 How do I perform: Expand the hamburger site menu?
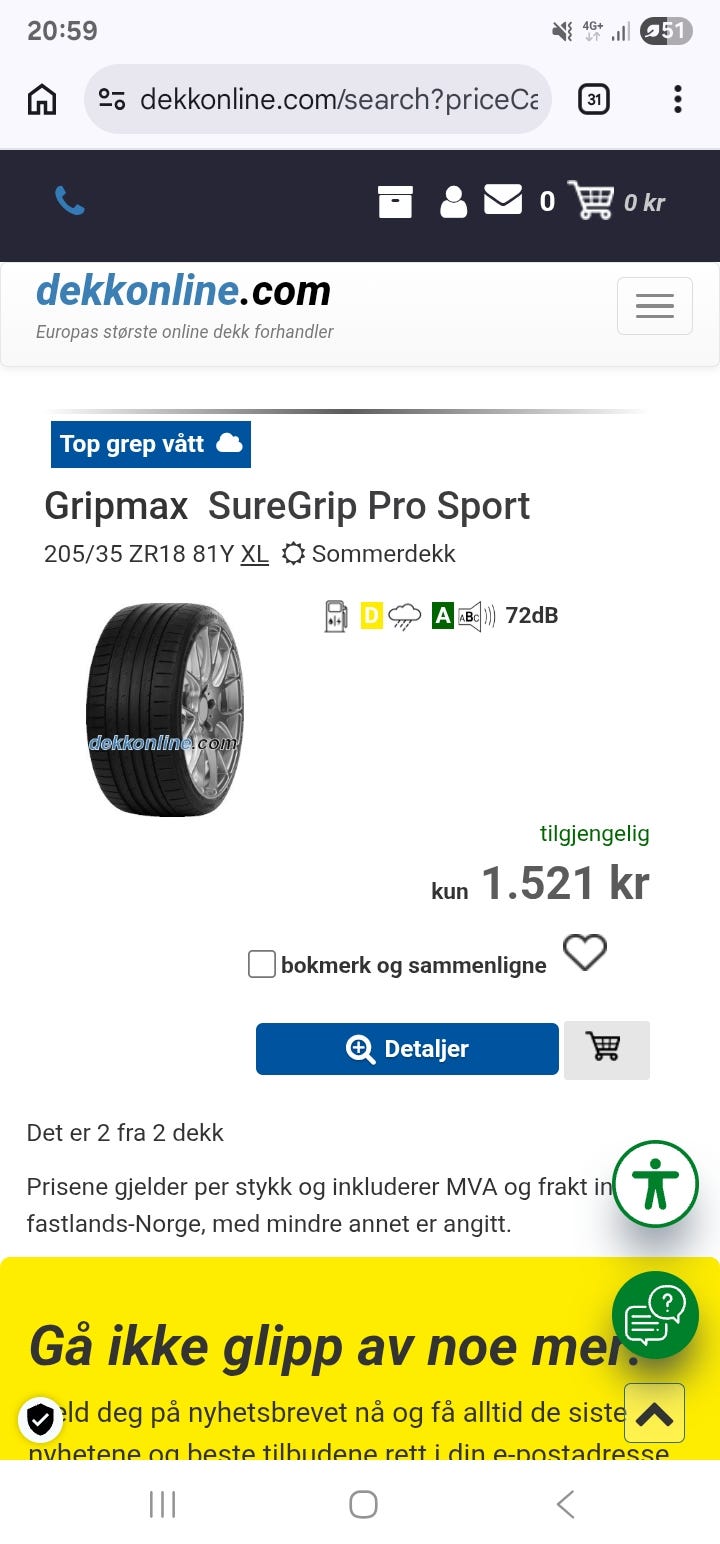pos(655,306)
